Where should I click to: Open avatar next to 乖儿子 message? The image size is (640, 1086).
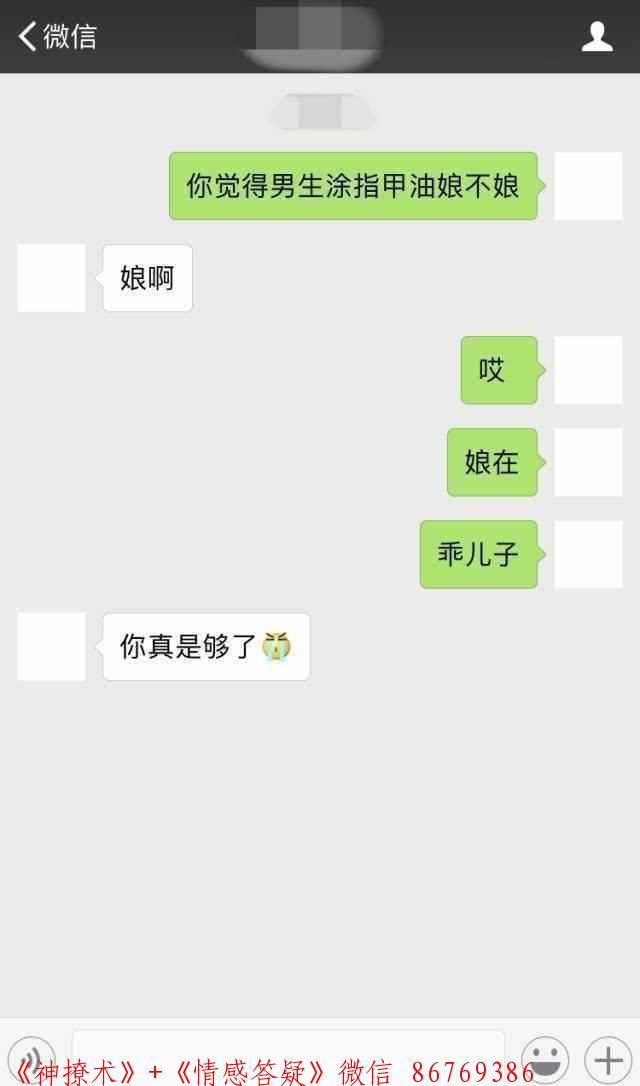(588, 554)
